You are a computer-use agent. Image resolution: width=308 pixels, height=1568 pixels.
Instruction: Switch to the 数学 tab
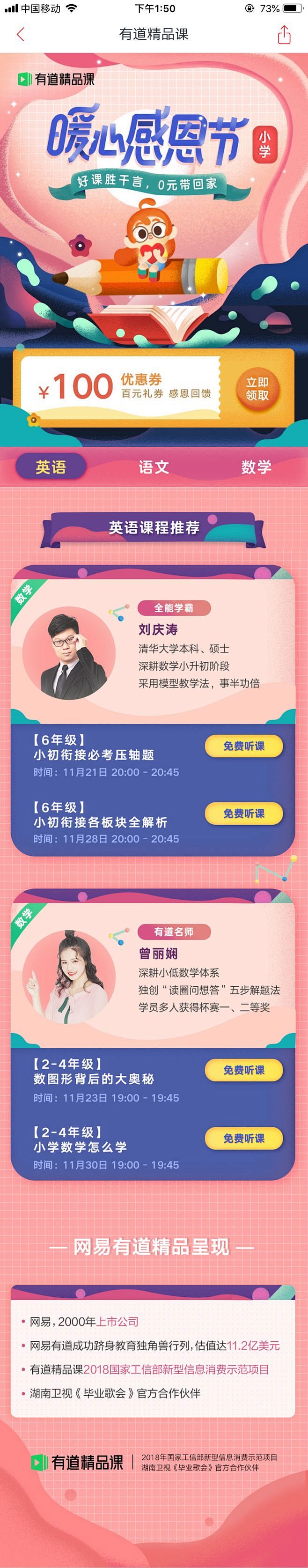click(x=256, y=467)
